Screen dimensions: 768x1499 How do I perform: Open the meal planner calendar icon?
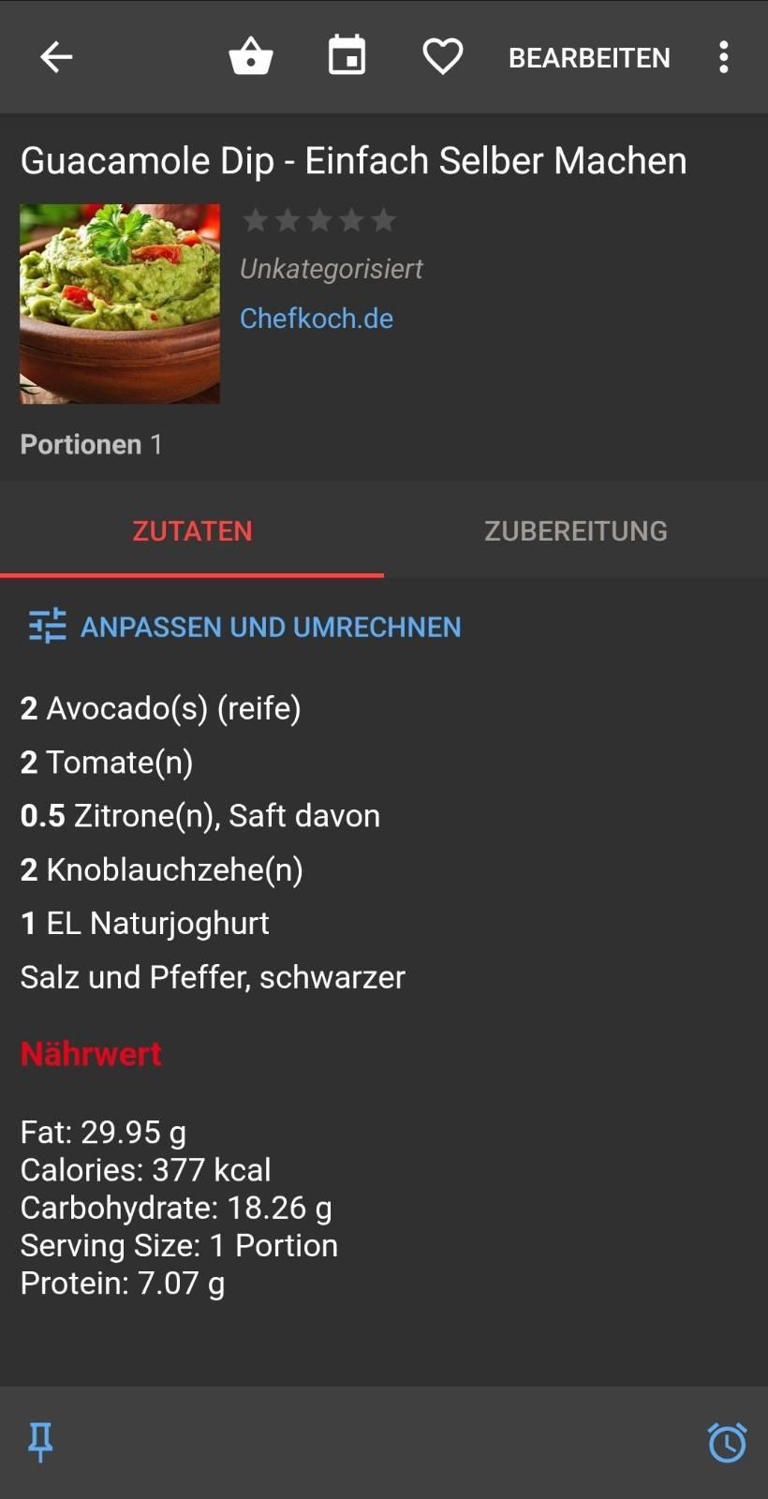pos(345,57)
